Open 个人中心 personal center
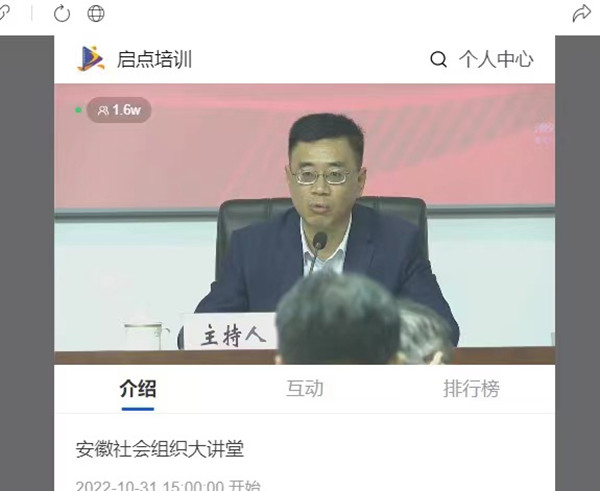The width and height of the screenshot is (600, 491). 496,60
